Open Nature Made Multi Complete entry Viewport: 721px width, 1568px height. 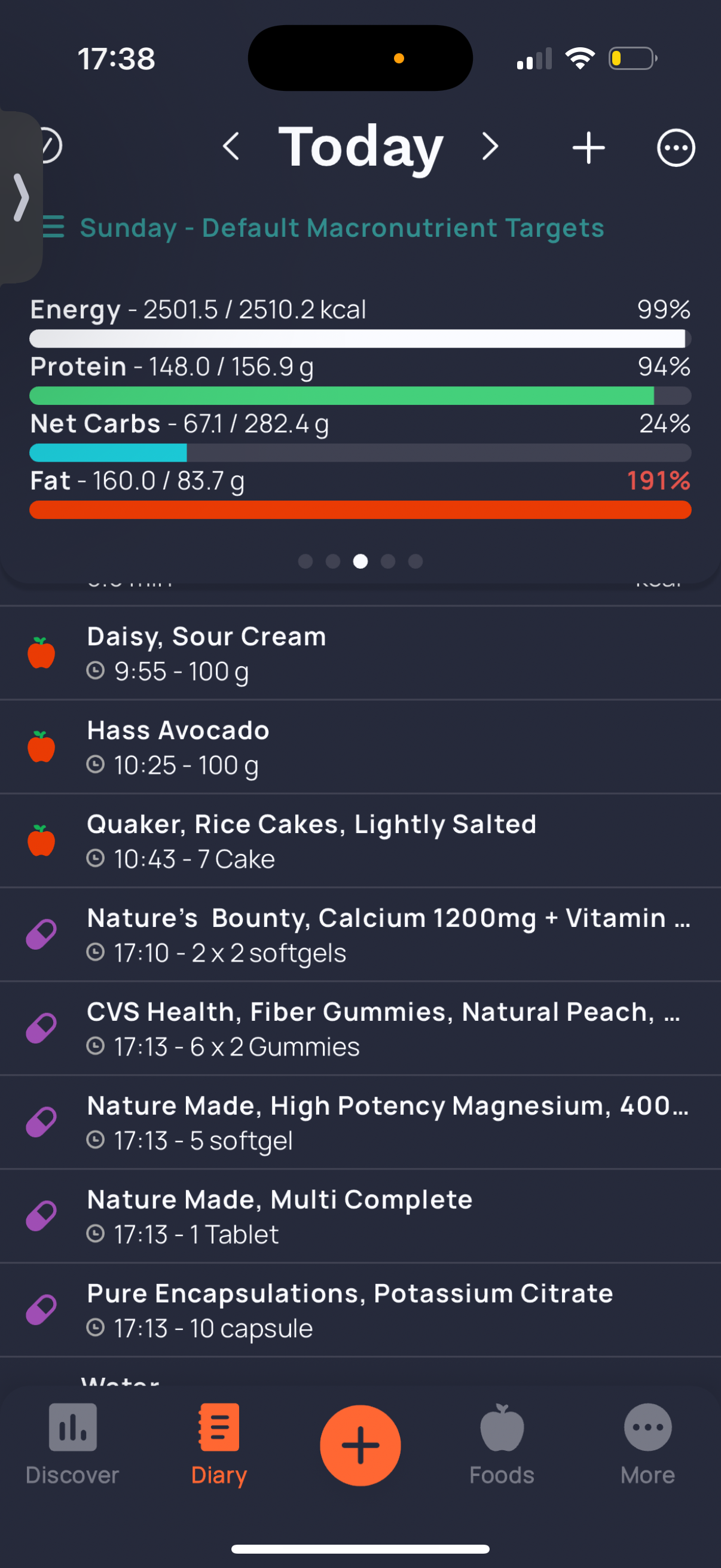click(360, 1216)
